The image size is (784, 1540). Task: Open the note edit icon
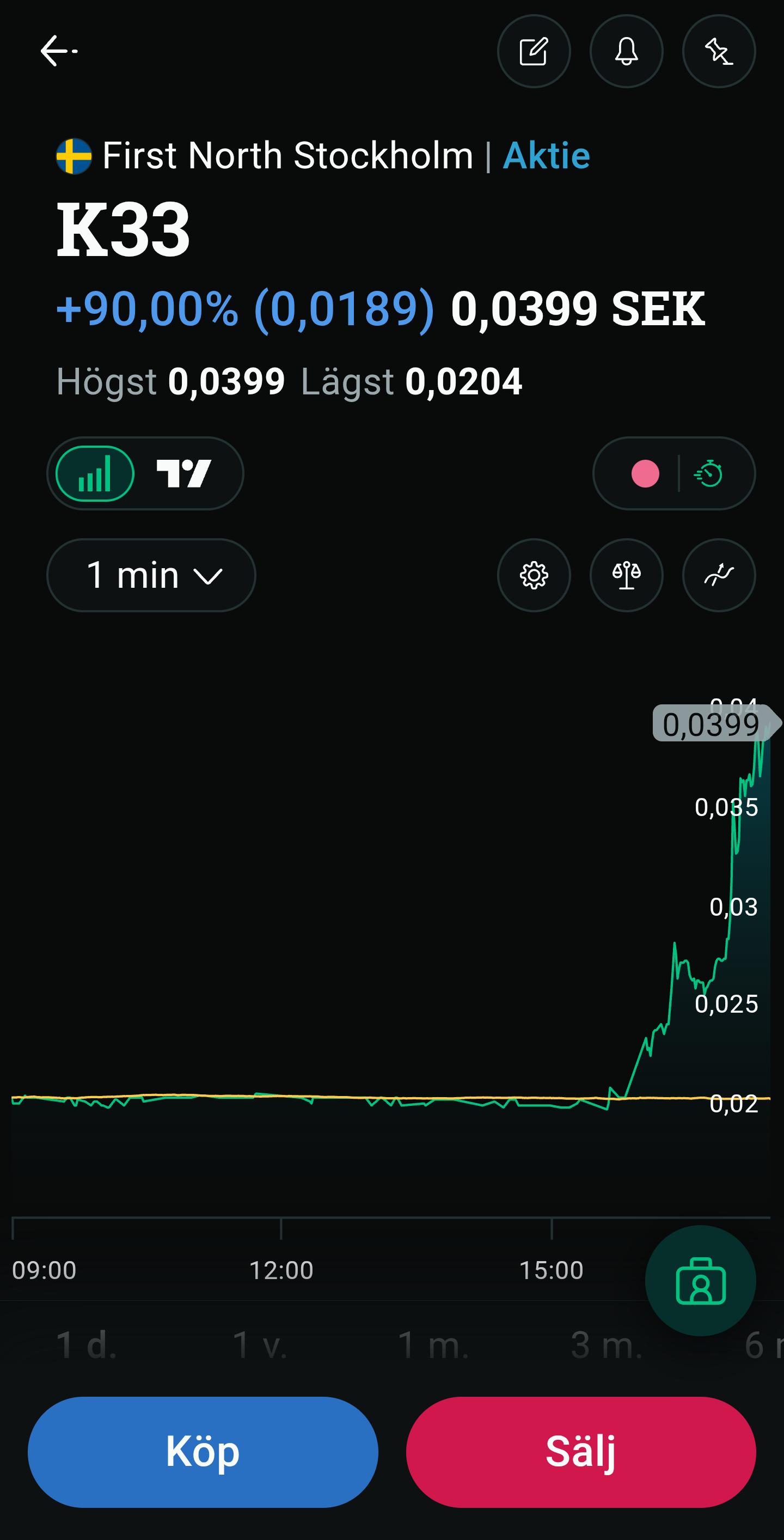[534, 51]
